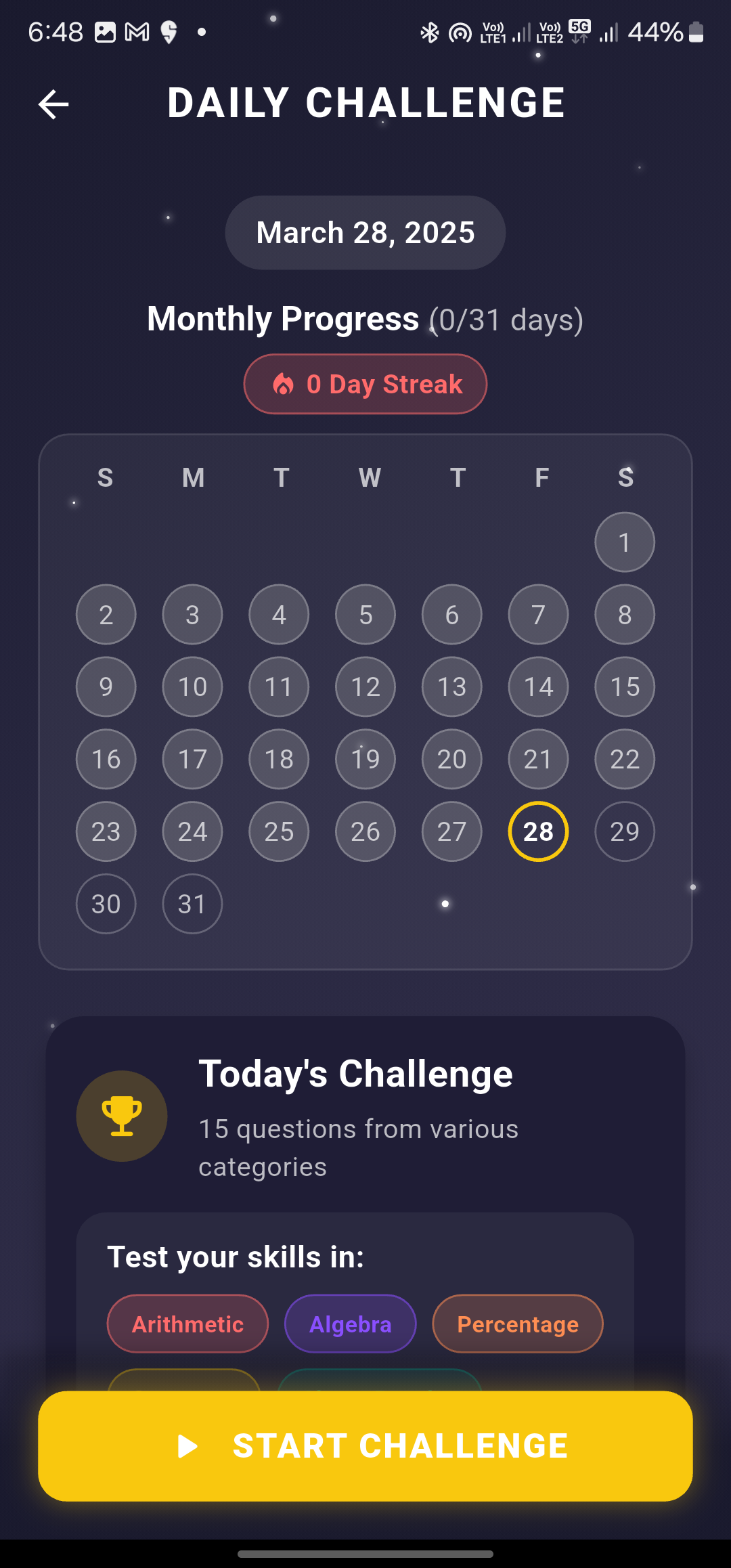Tap day 31 in the calendar
This screenshot has height=1568, width=731.
point(192,904)
